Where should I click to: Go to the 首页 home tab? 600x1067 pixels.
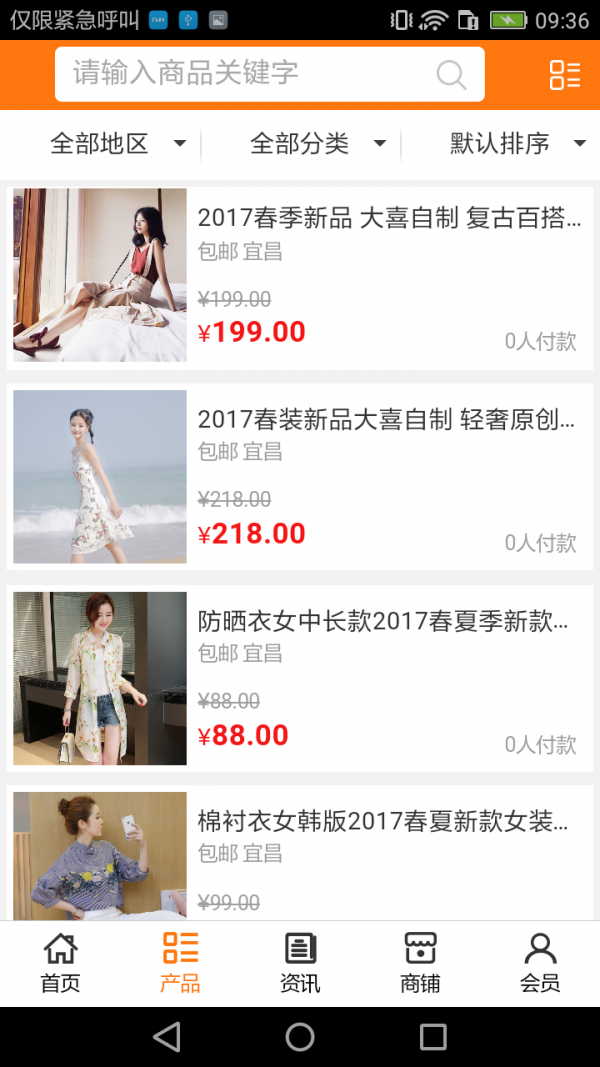(60, 963)
